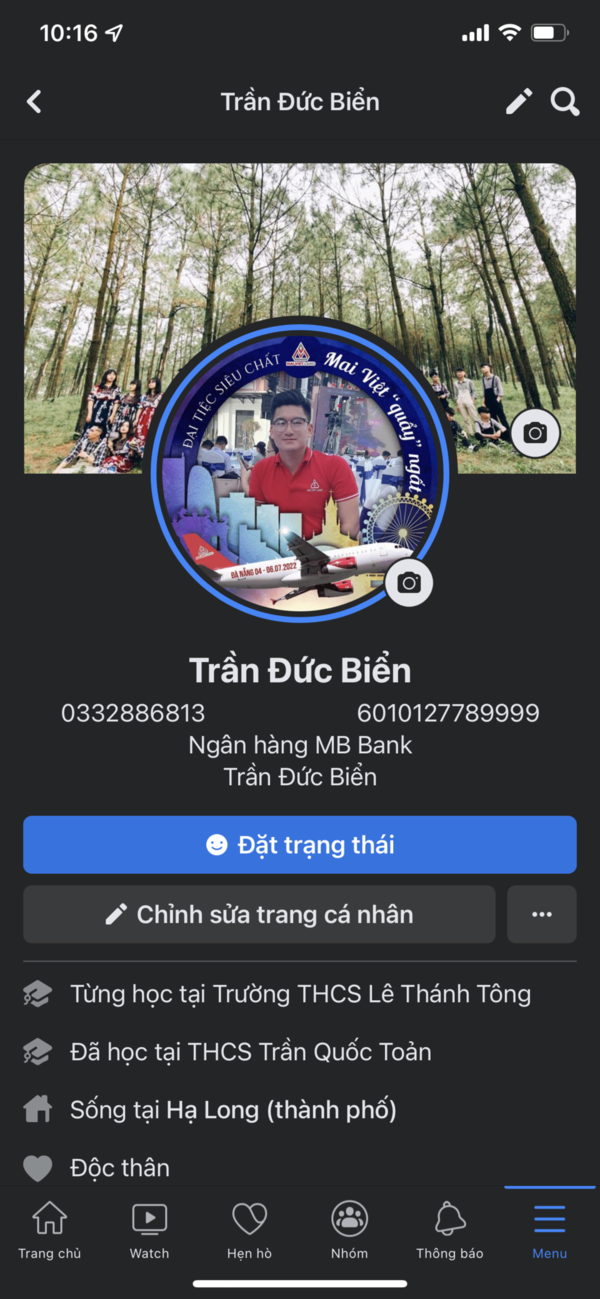Image resolution: width=600 pixels, height=1299 pixels.
Task: Change the cover photo via camera icon
Action: point(535,432)
